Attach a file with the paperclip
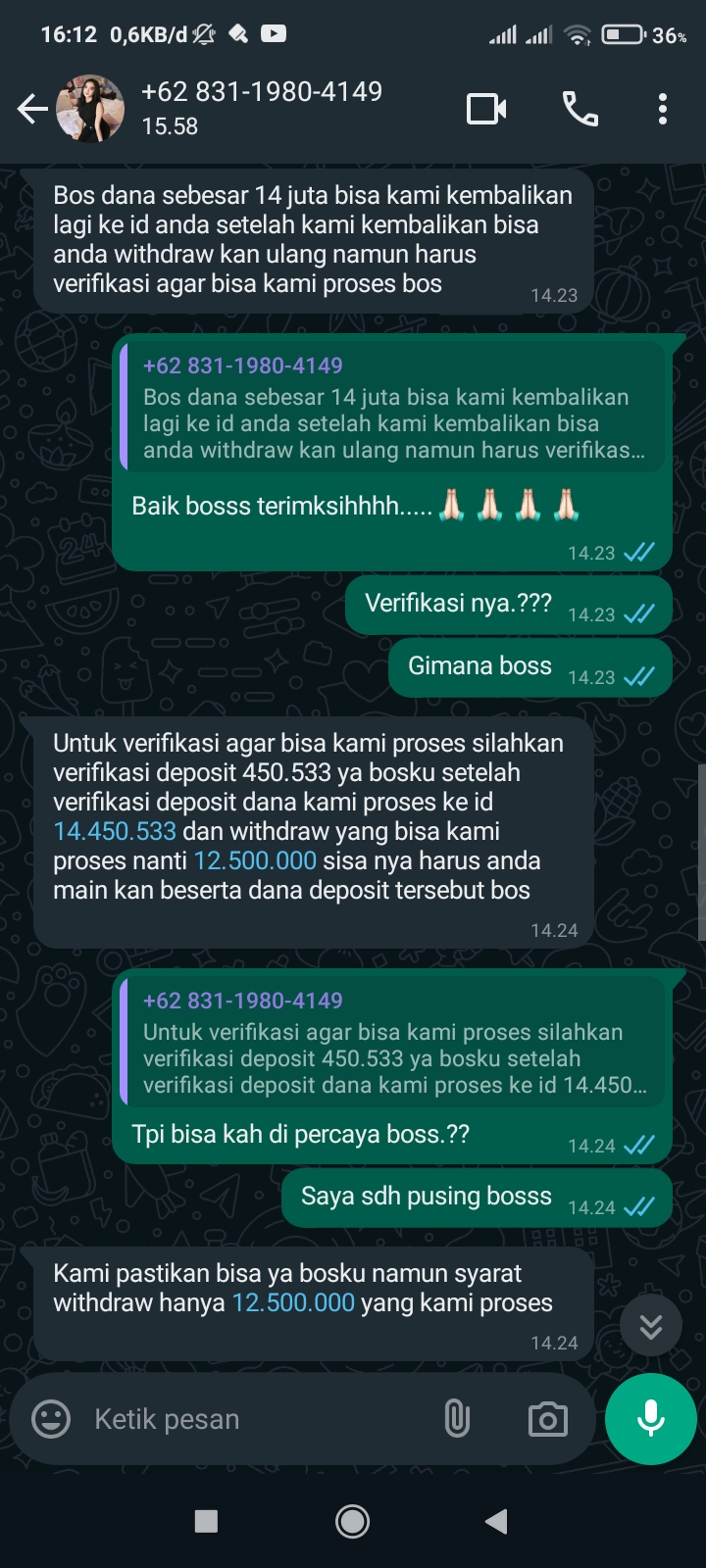This screenshot has width=706, height=1568. [457, 1418]
